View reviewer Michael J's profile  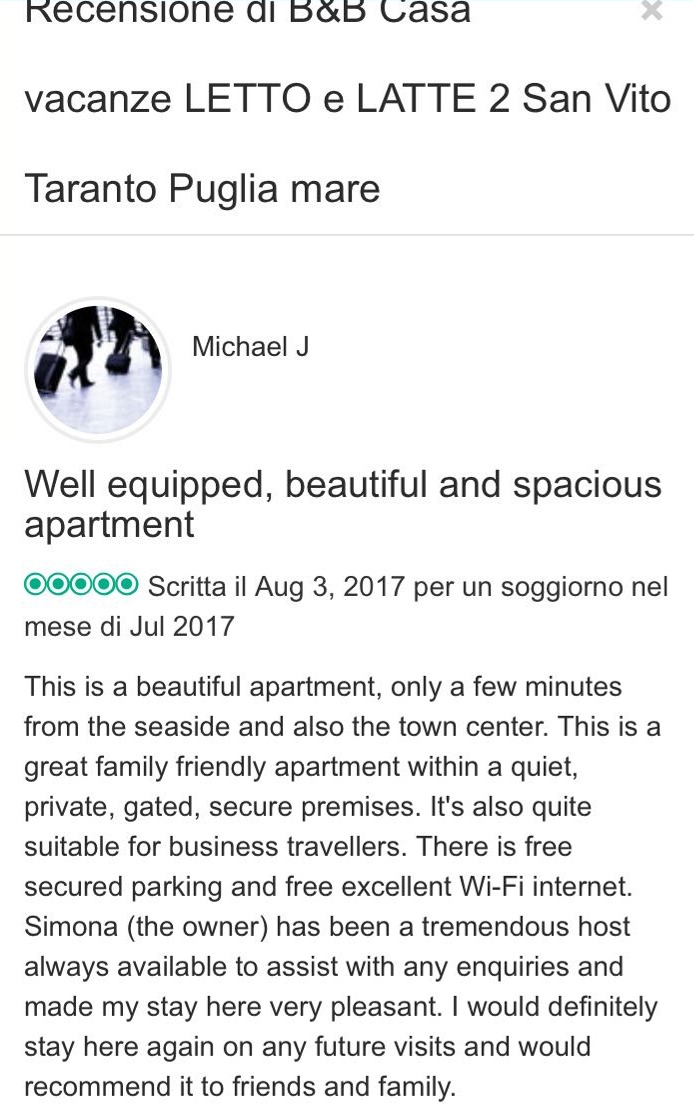(x=250, y=347)
